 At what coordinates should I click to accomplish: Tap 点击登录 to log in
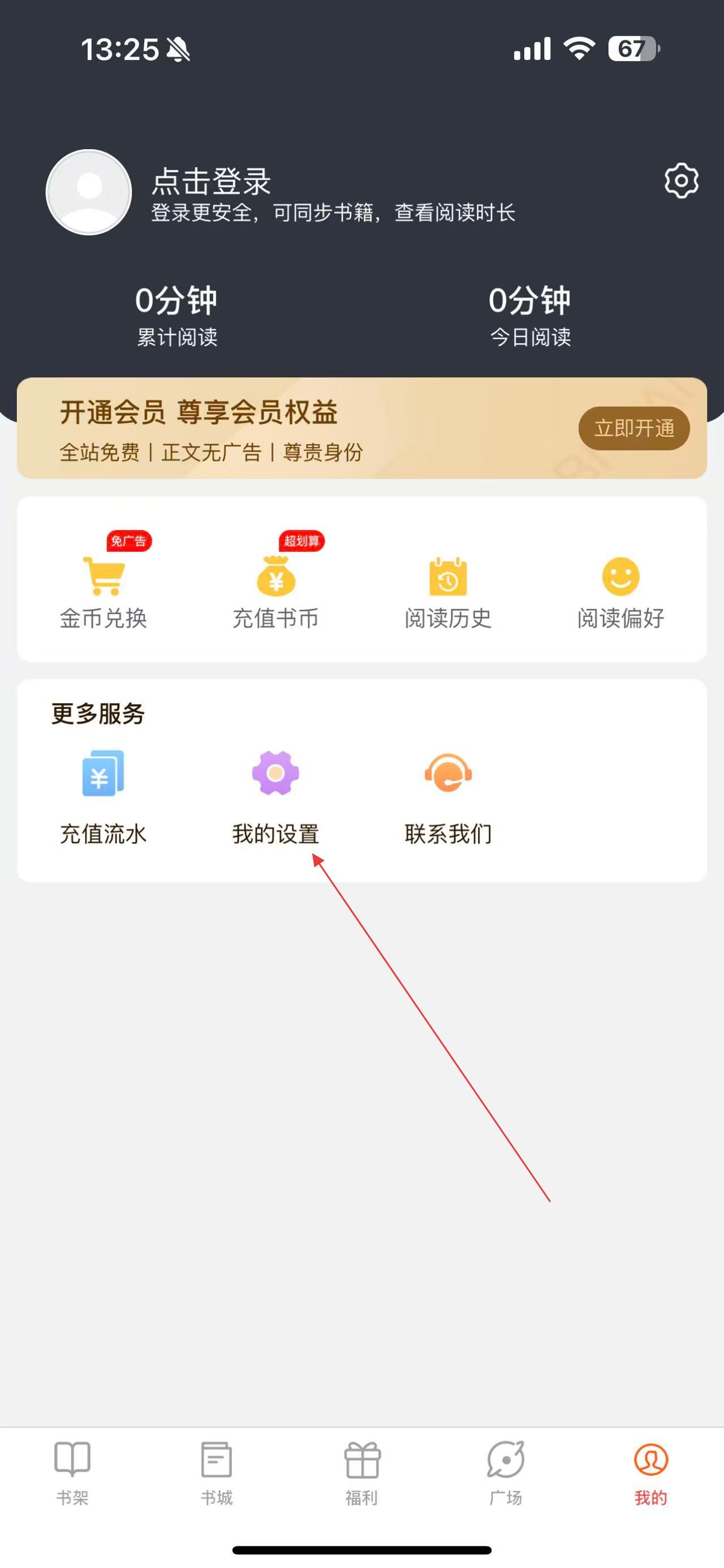(210, 181)
